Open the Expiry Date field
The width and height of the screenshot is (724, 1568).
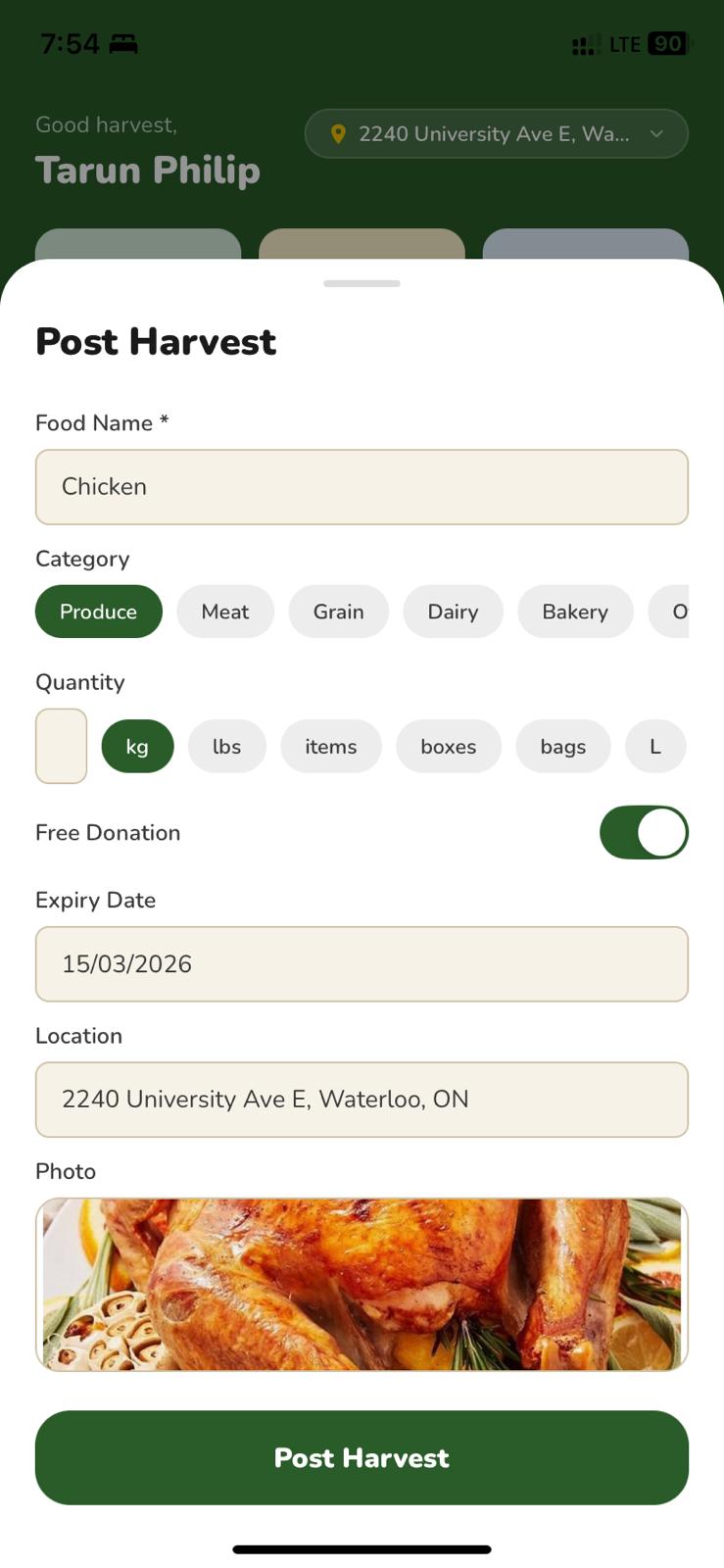[x=362, y=964]
